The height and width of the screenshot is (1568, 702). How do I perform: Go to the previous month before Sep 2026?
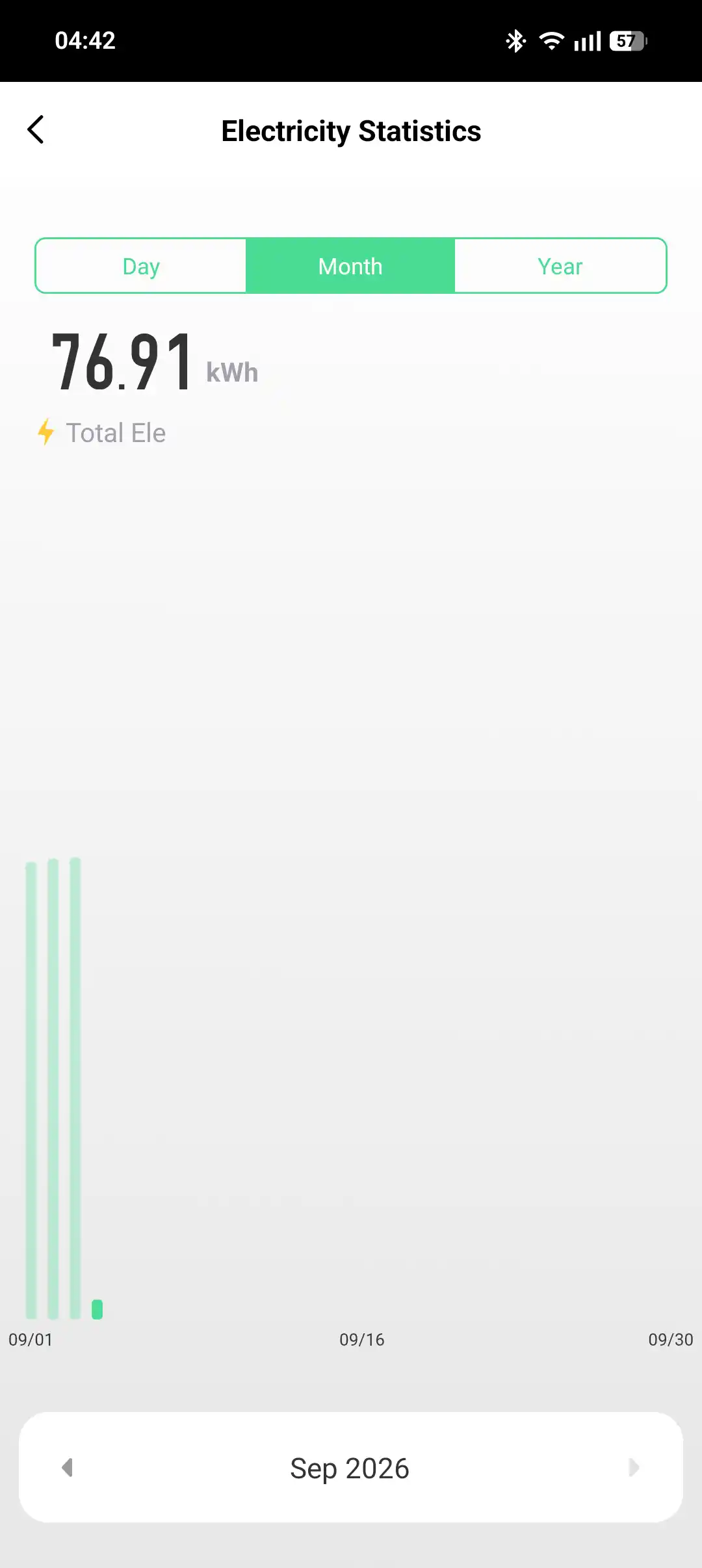[x=67, y=1467]
